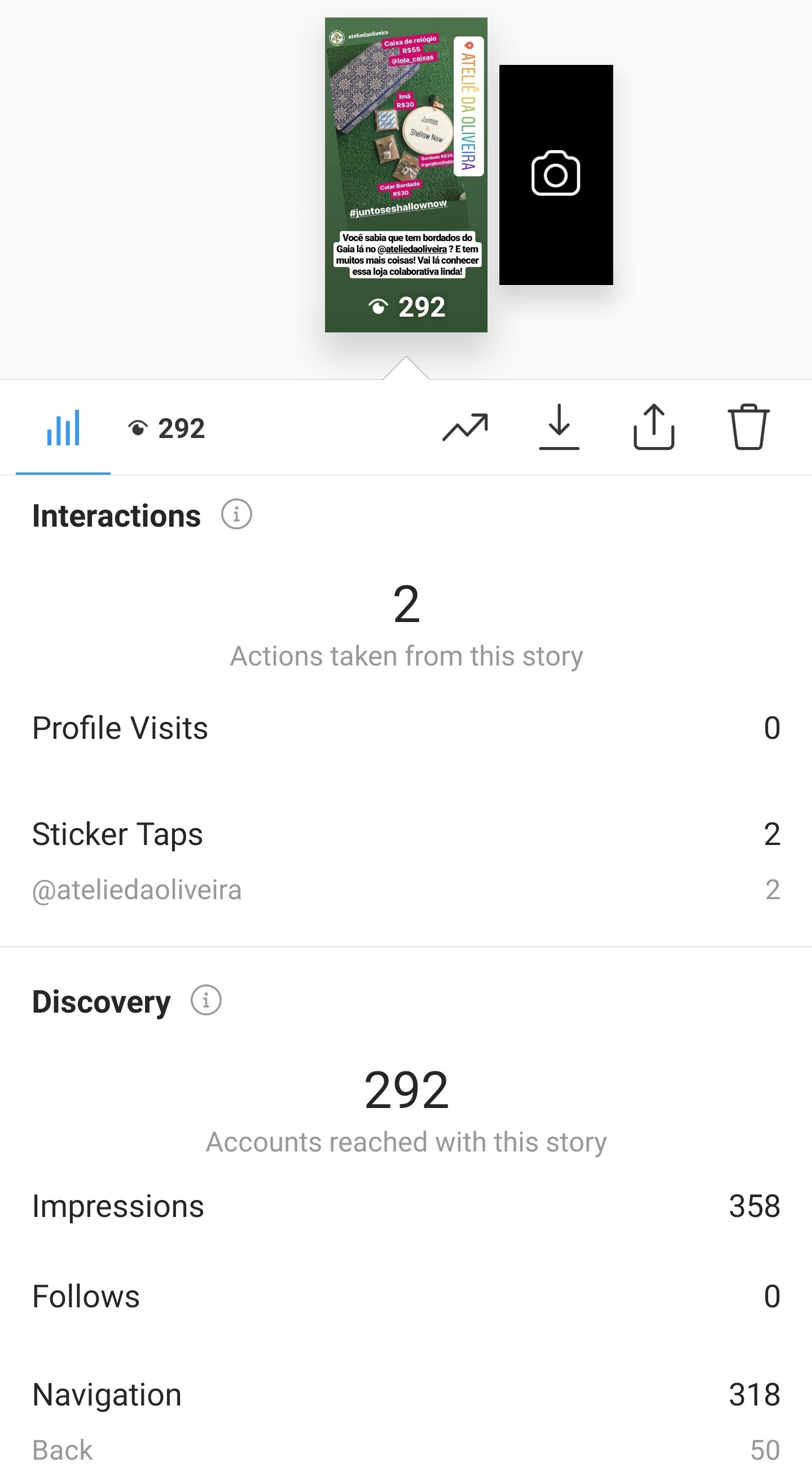Share this story using the share icon
This screenshot has width=812, height=1480.
(x=653, y=427)
